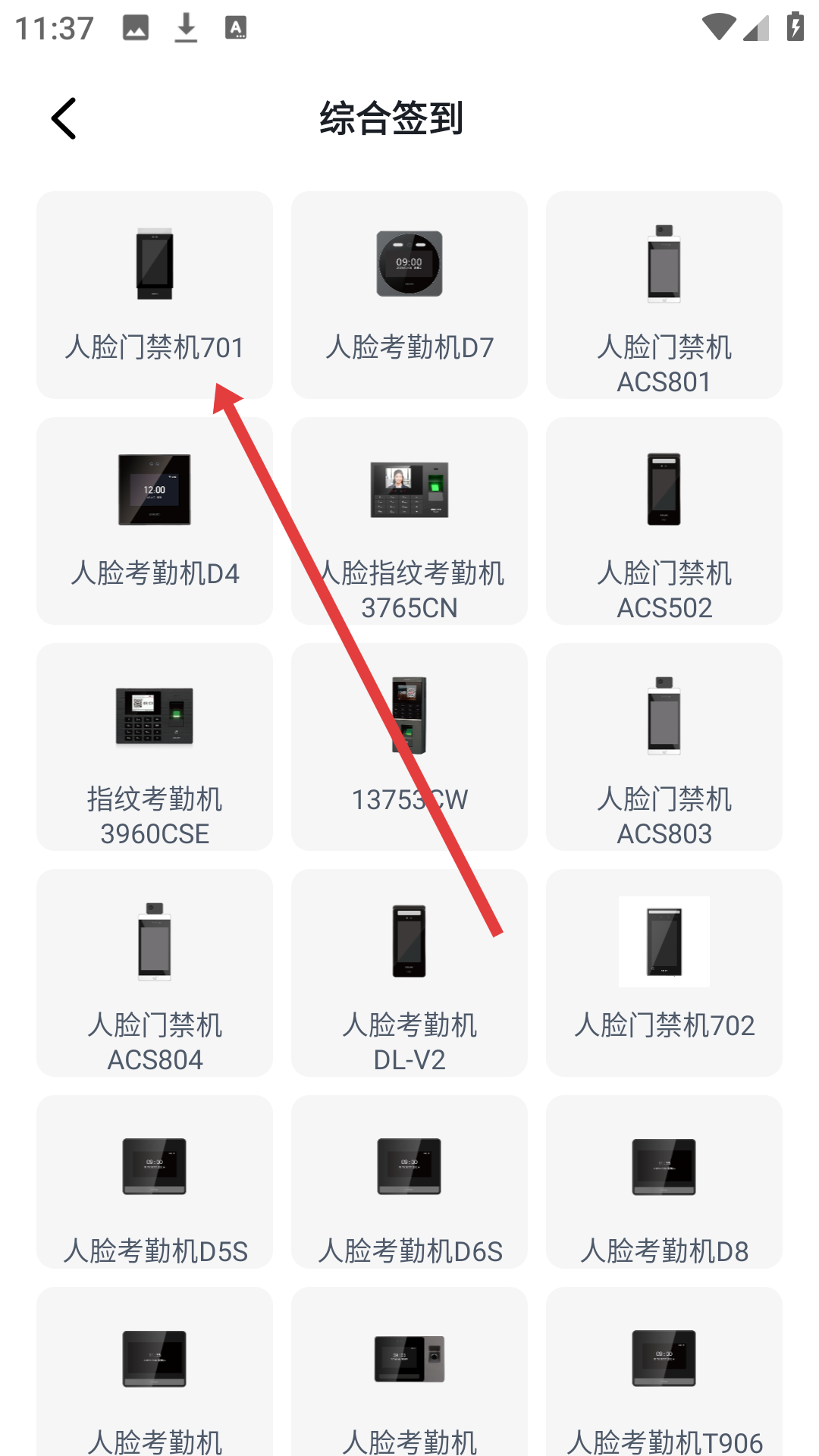Select 人脸考勤机D5S device
819x1456 pixels.
pos(155,1183)
